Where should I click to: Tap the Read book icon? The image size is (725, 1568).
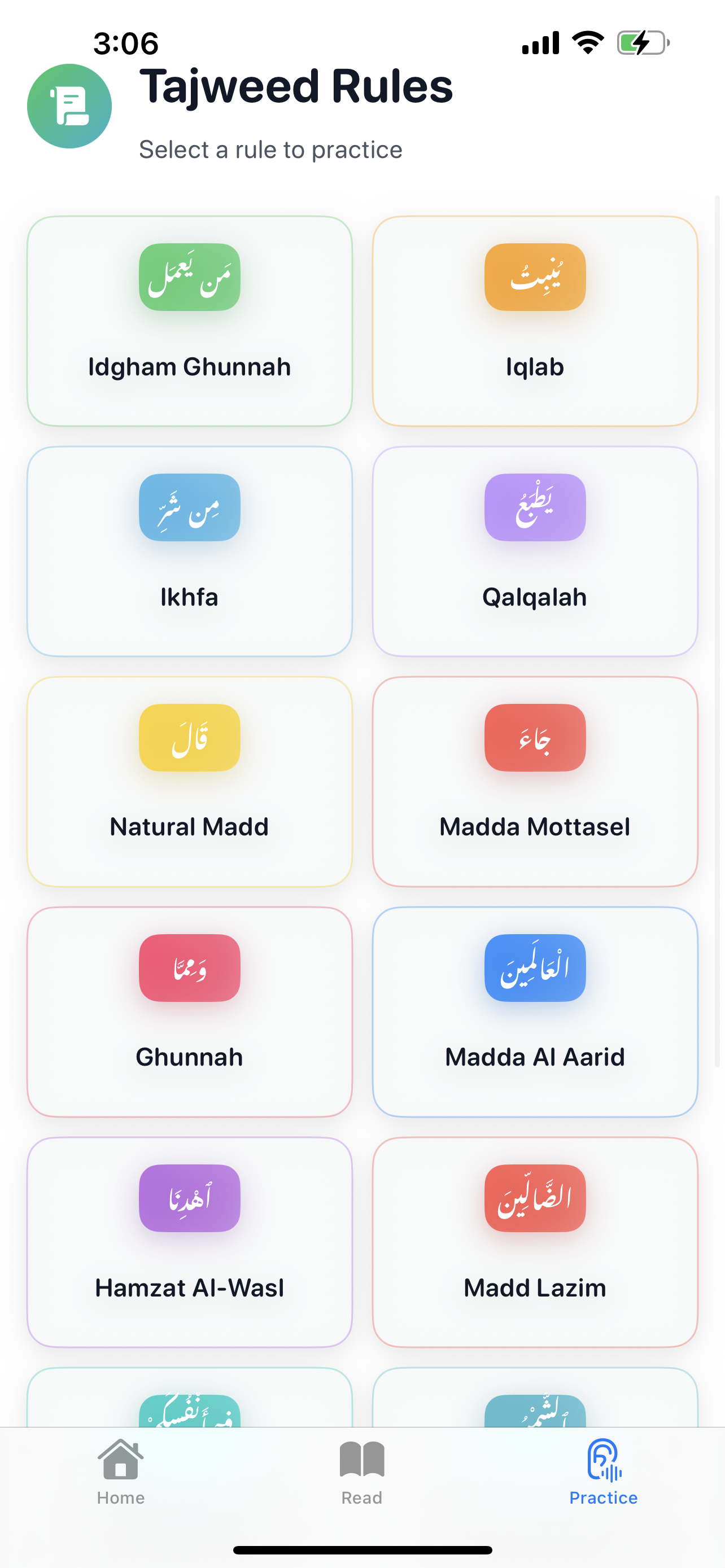point(361,1459)
